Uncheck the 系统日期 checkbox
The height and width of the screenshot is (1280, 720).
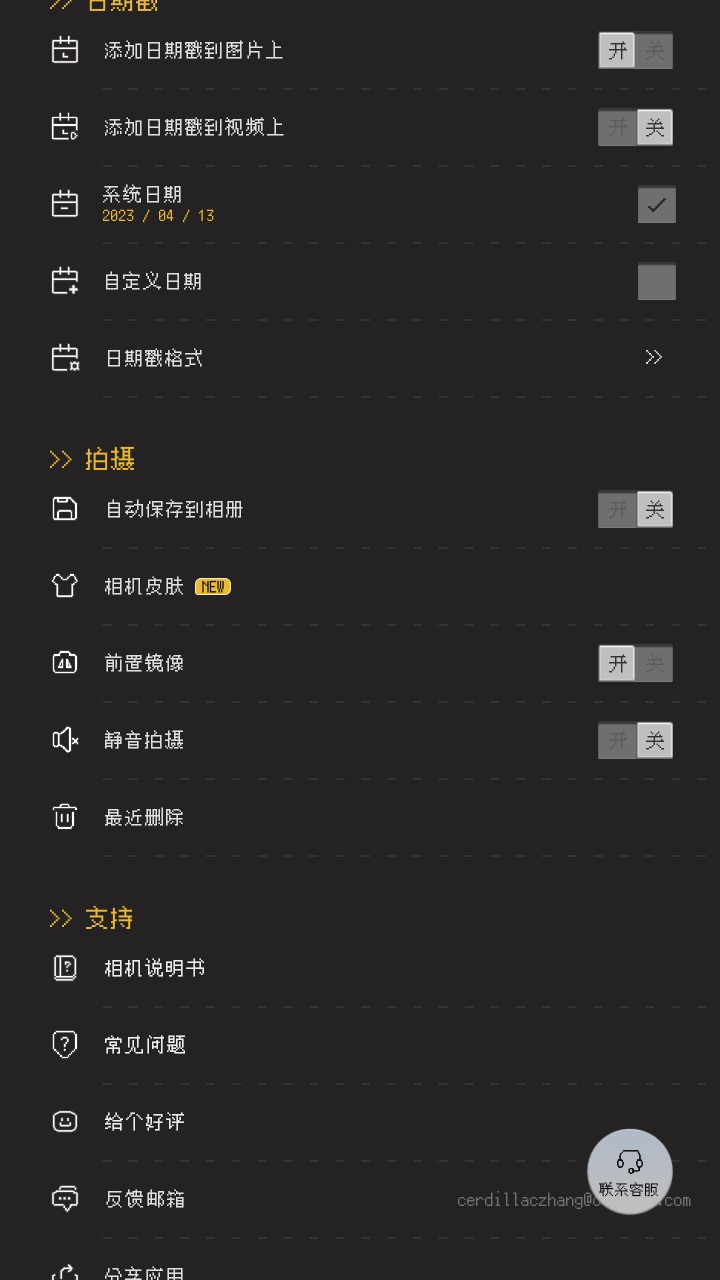pos(656,205)
